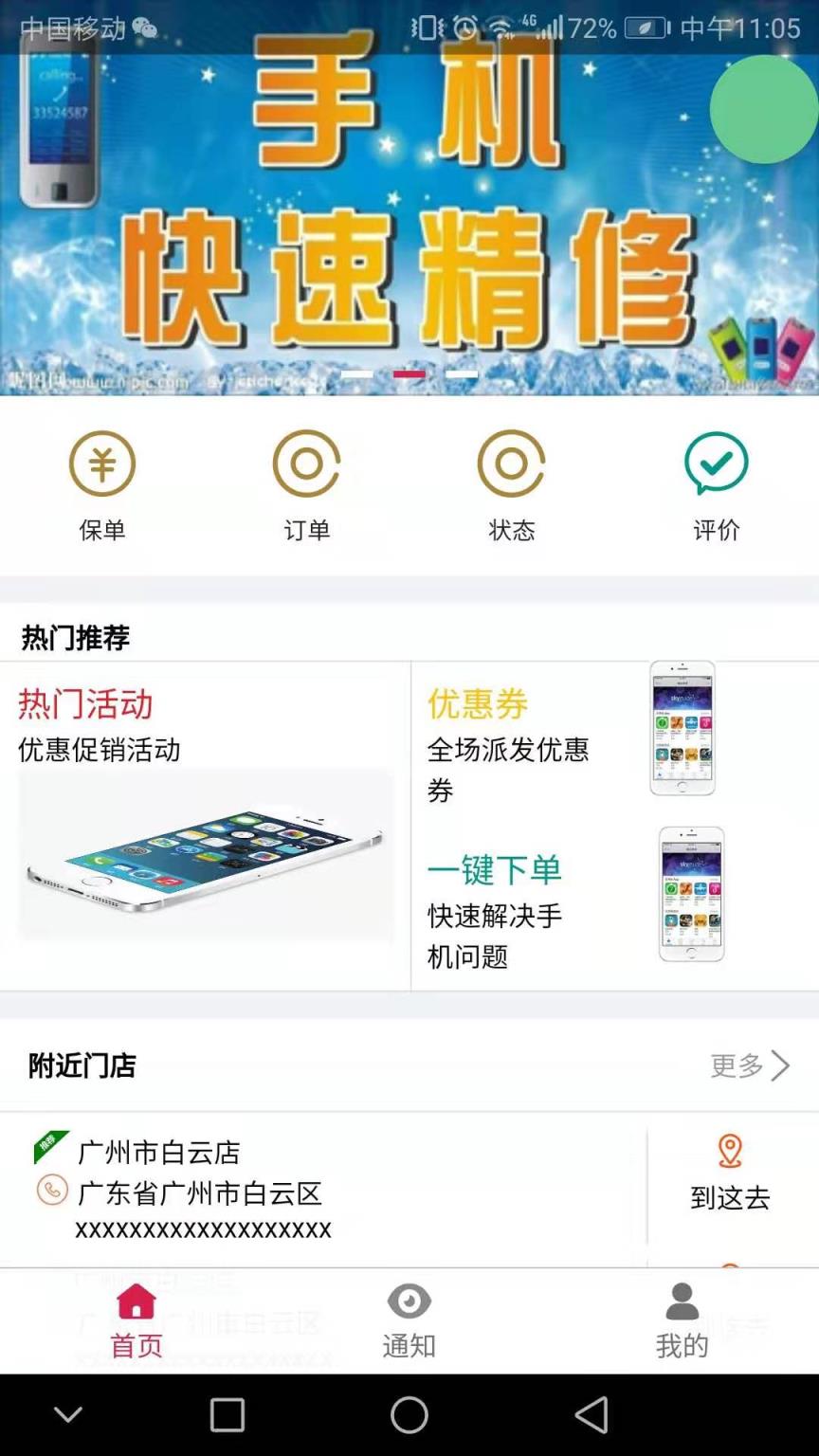
Task: Open 优惠券 coupon section
Action: 478,705
